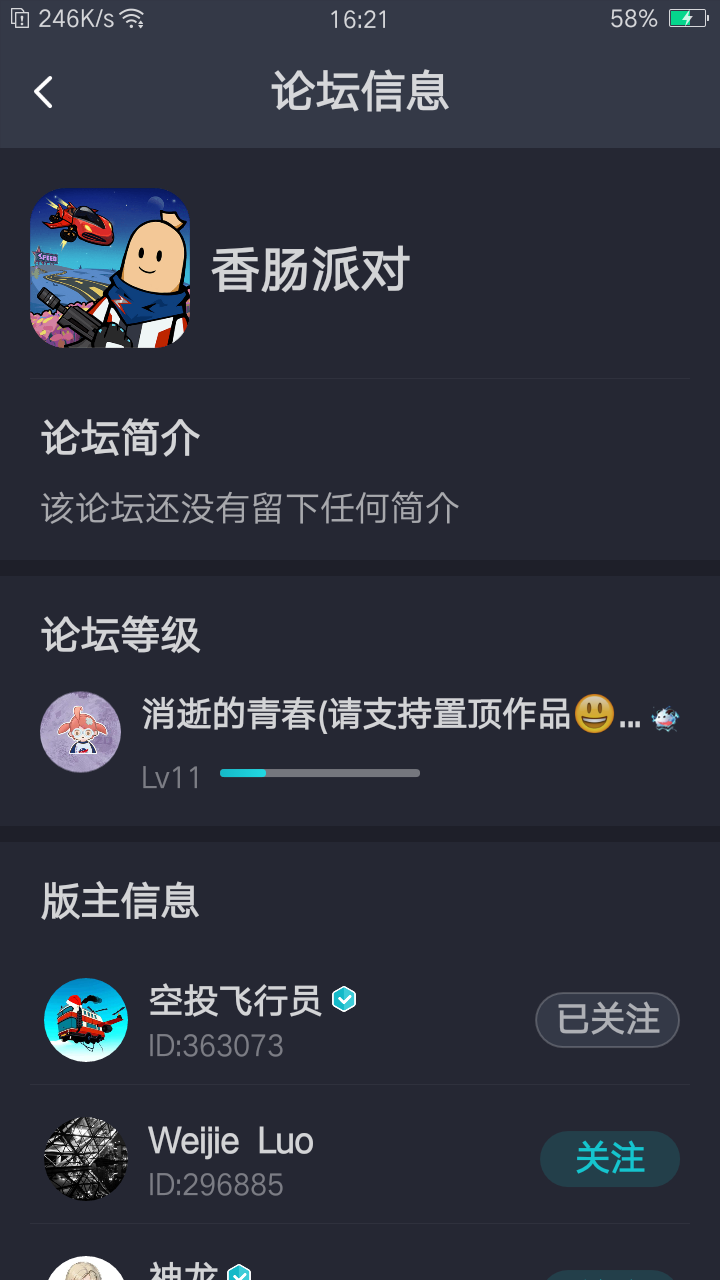Go back from the 论坛信息 page

(x=43, y=92)
